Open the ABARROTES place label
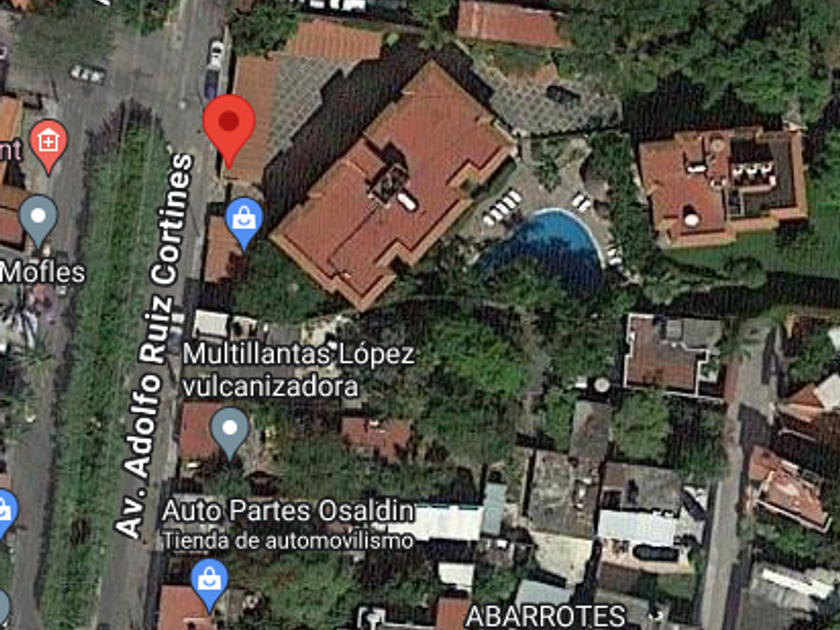Image resolution: width=840 pixels, height=630 pixels. 545,617
